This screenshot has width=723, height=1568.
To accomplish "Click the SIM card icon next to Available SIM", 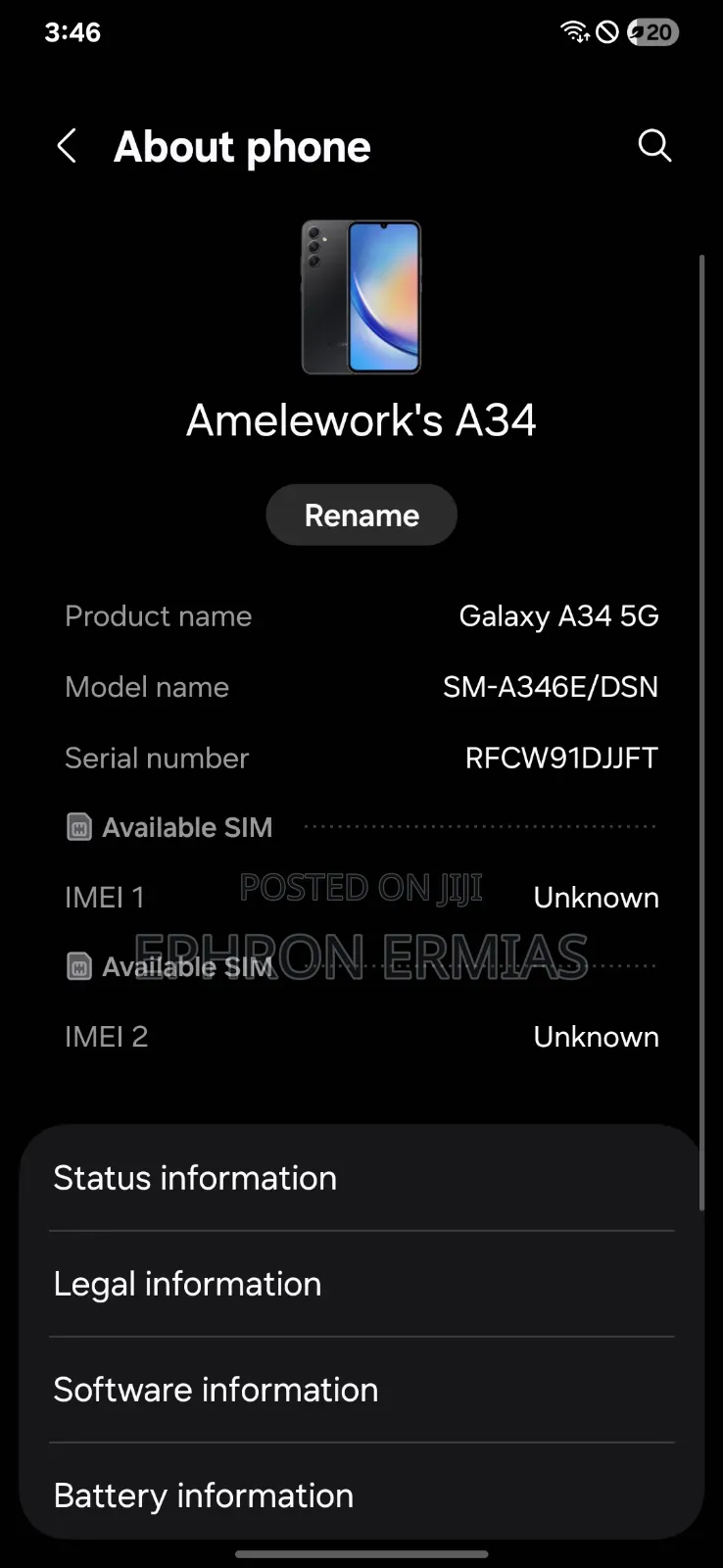I will (x=77, y=827).
